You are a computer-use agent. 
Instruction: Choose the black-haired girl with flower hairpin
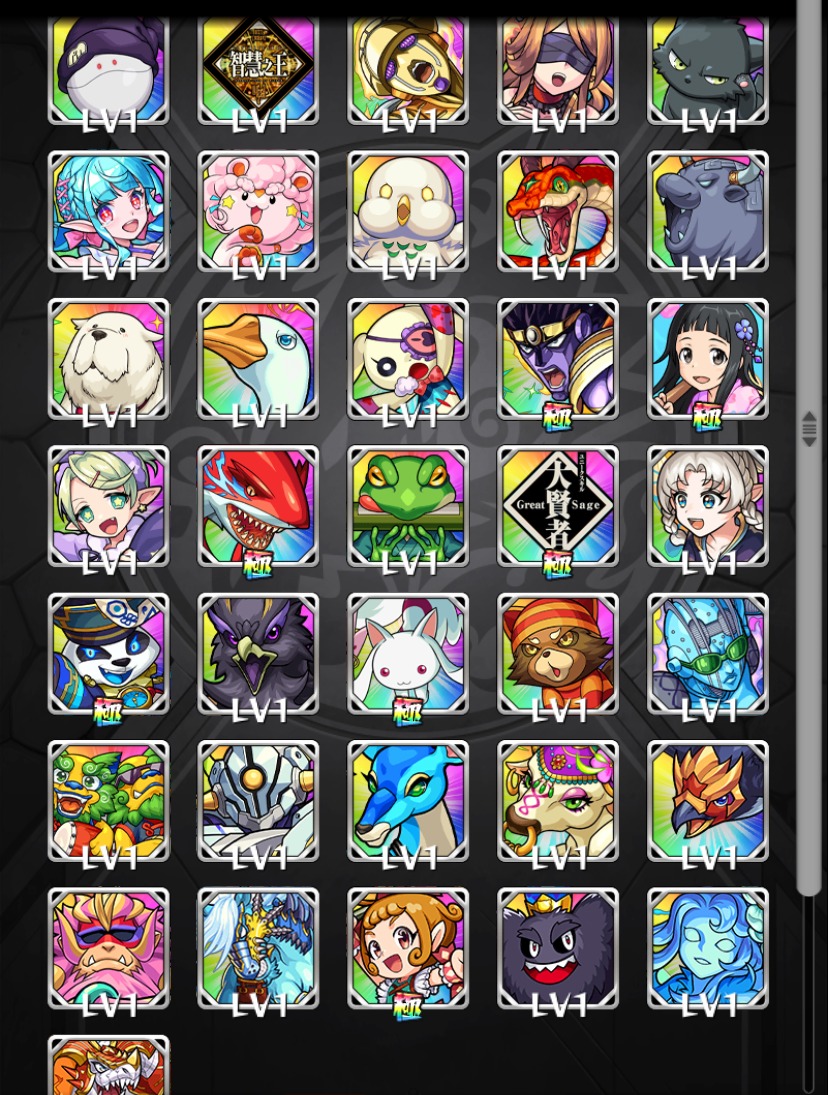708,356
